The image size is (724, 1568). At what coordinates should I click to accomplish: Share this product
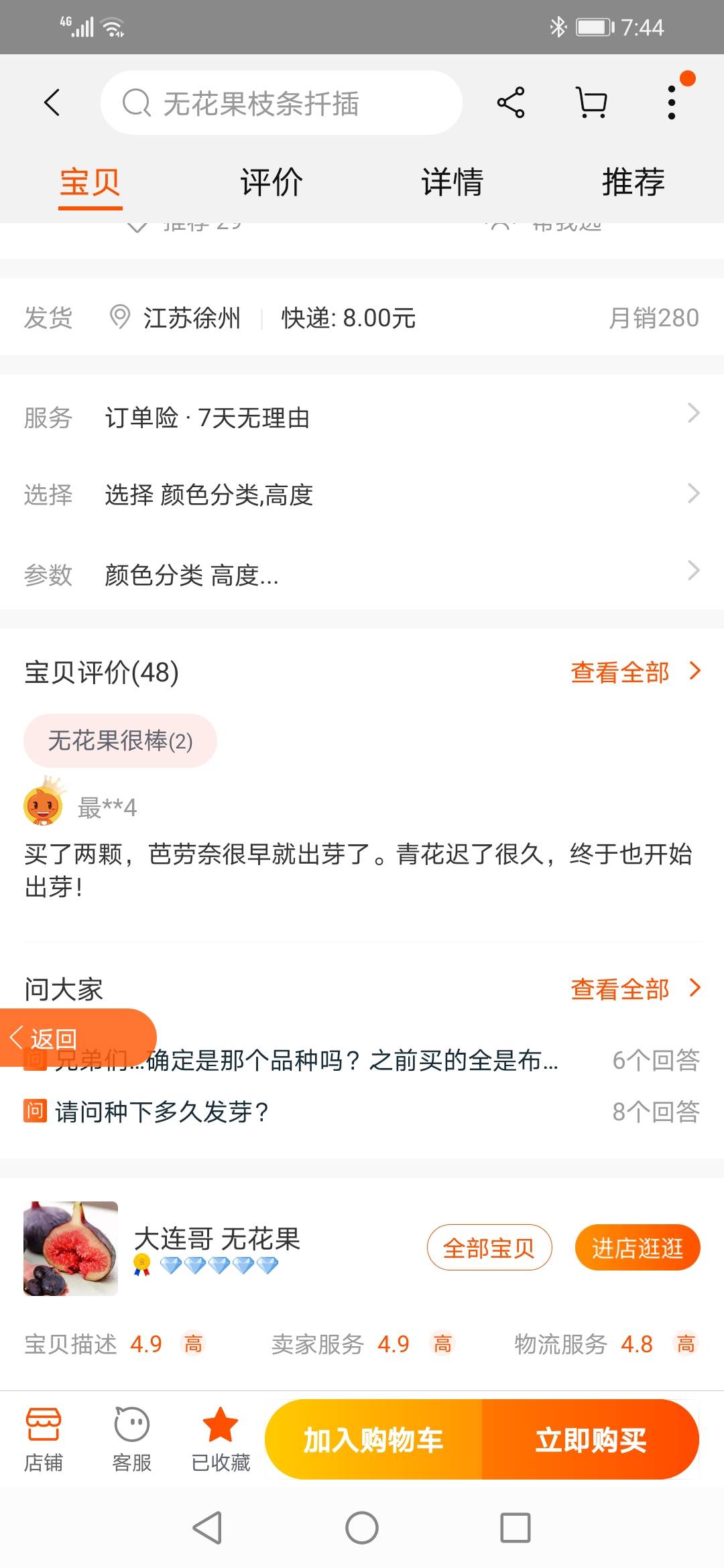(x=511, y=103)
